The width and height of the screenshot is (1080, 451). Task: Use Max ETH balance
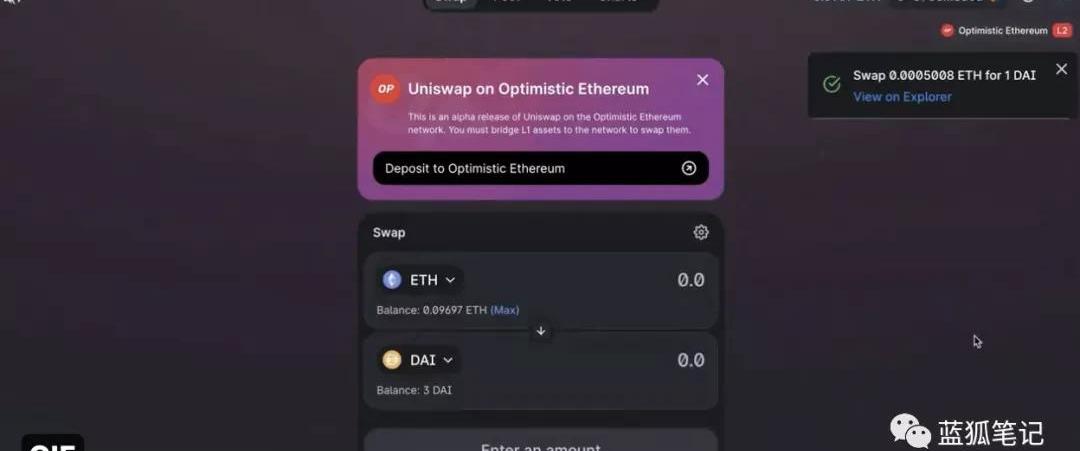pos(504,310)
